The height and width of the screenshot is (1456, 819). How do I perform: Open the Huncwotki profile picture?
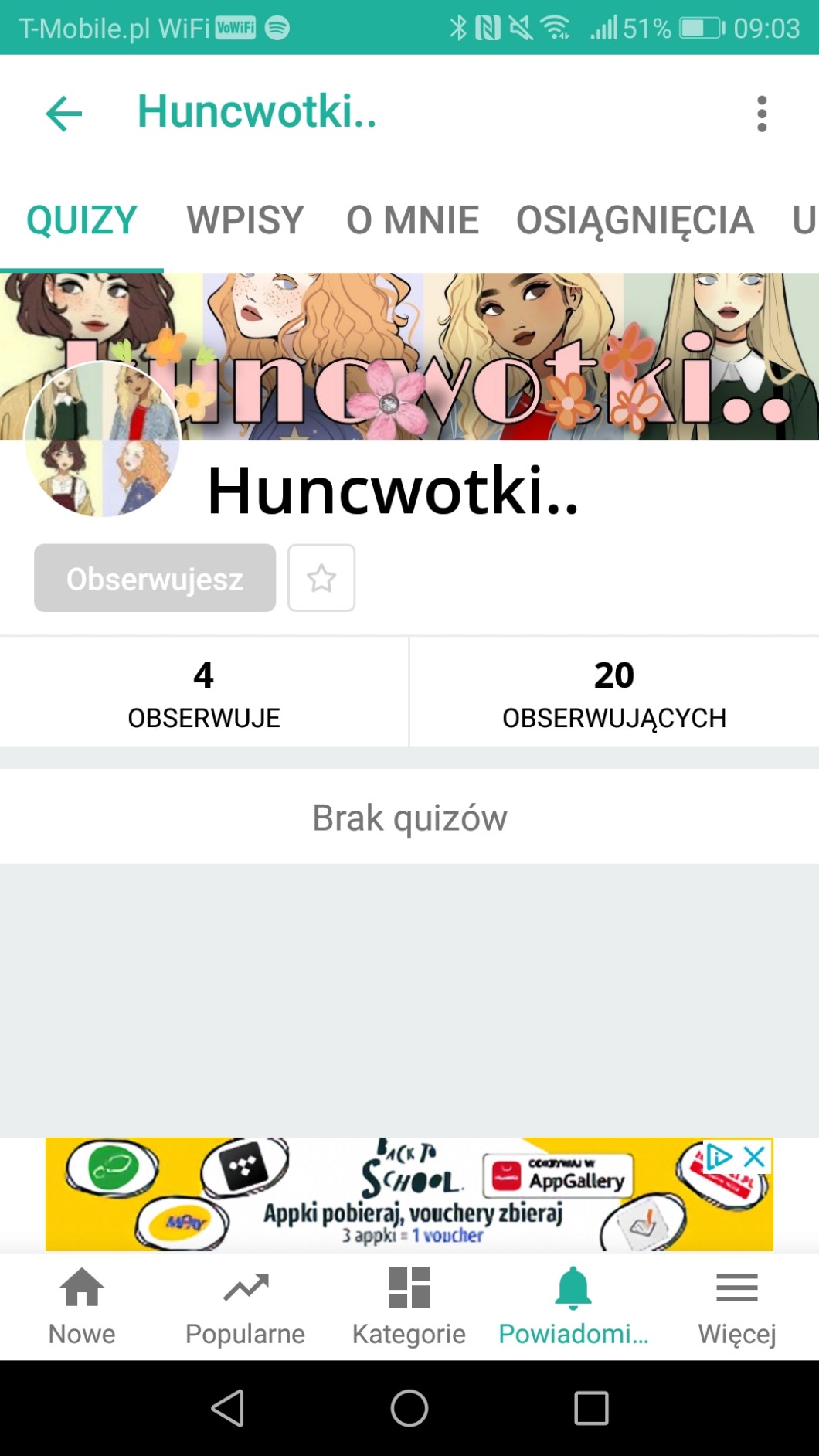103,439
